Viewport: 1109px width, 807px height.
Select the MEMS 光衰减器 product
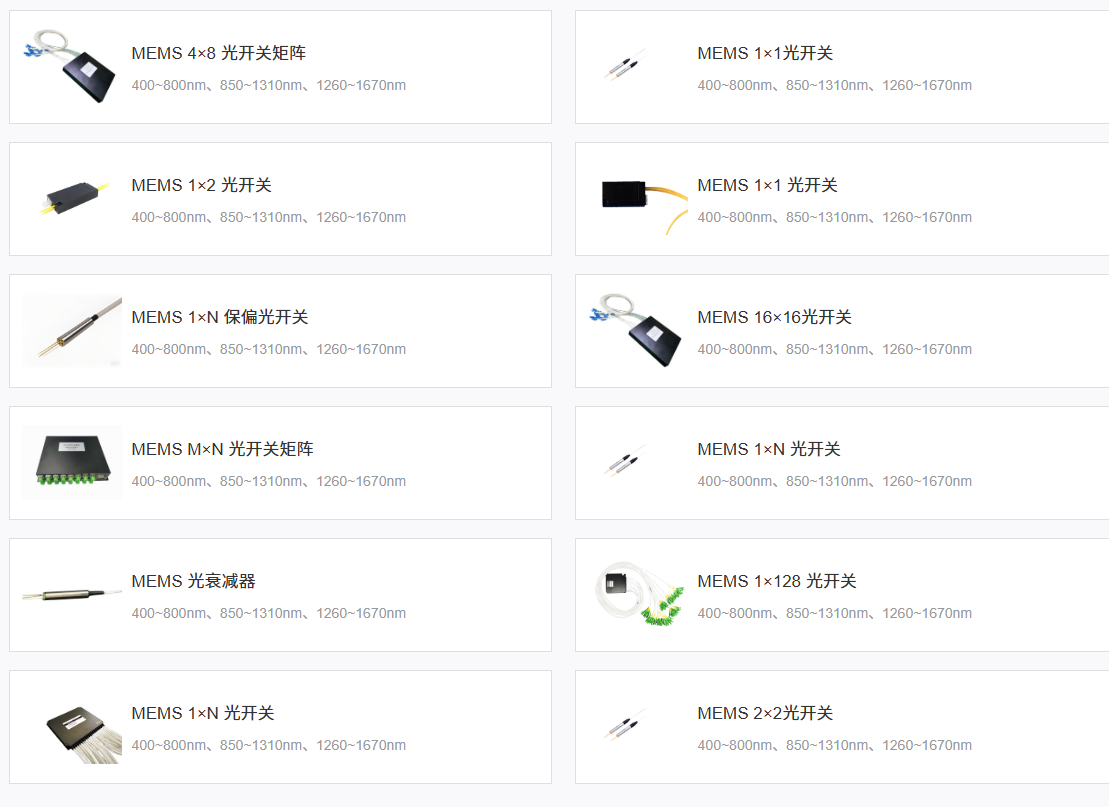(x=194, y=582)
